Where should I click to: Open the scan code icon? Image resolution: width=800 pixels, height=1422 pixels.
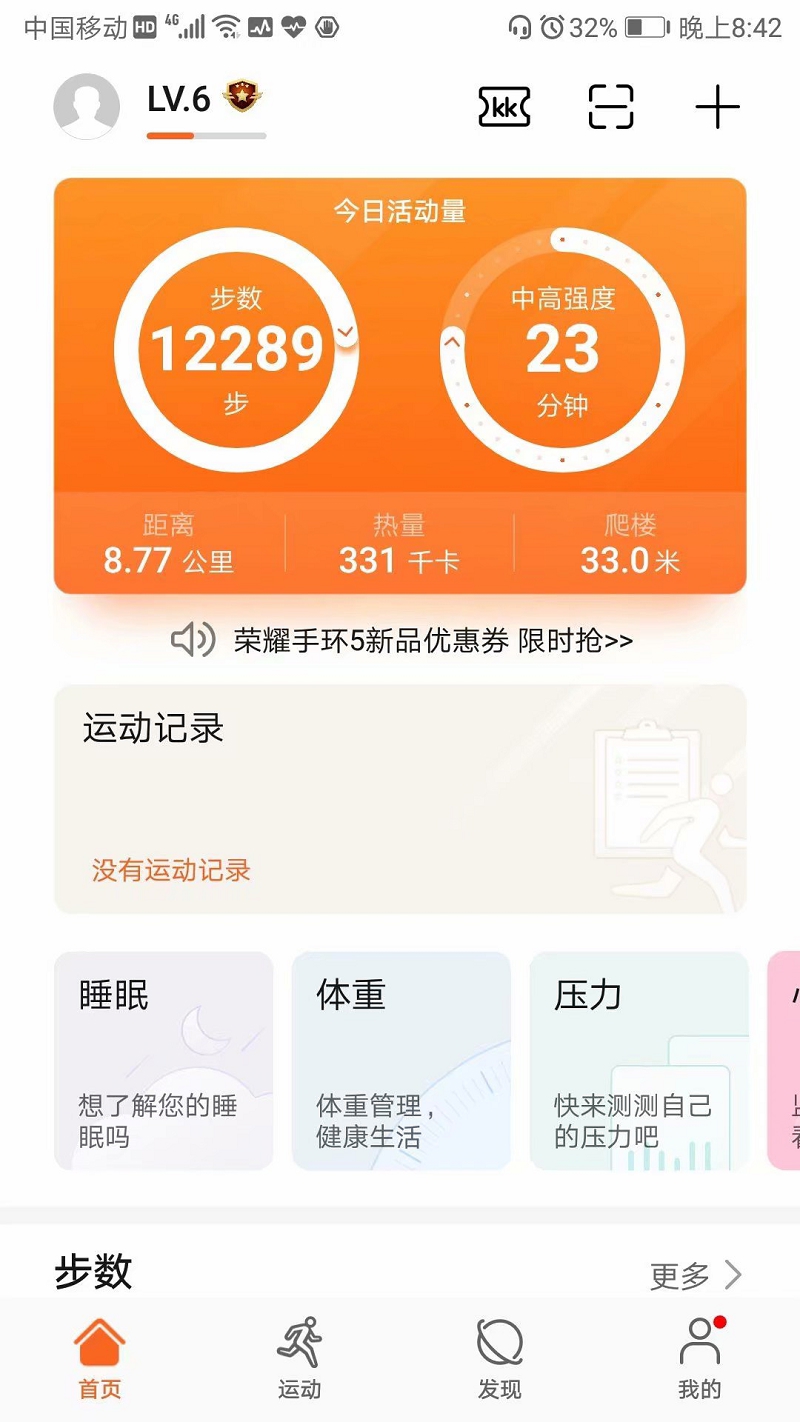(611, 107)
